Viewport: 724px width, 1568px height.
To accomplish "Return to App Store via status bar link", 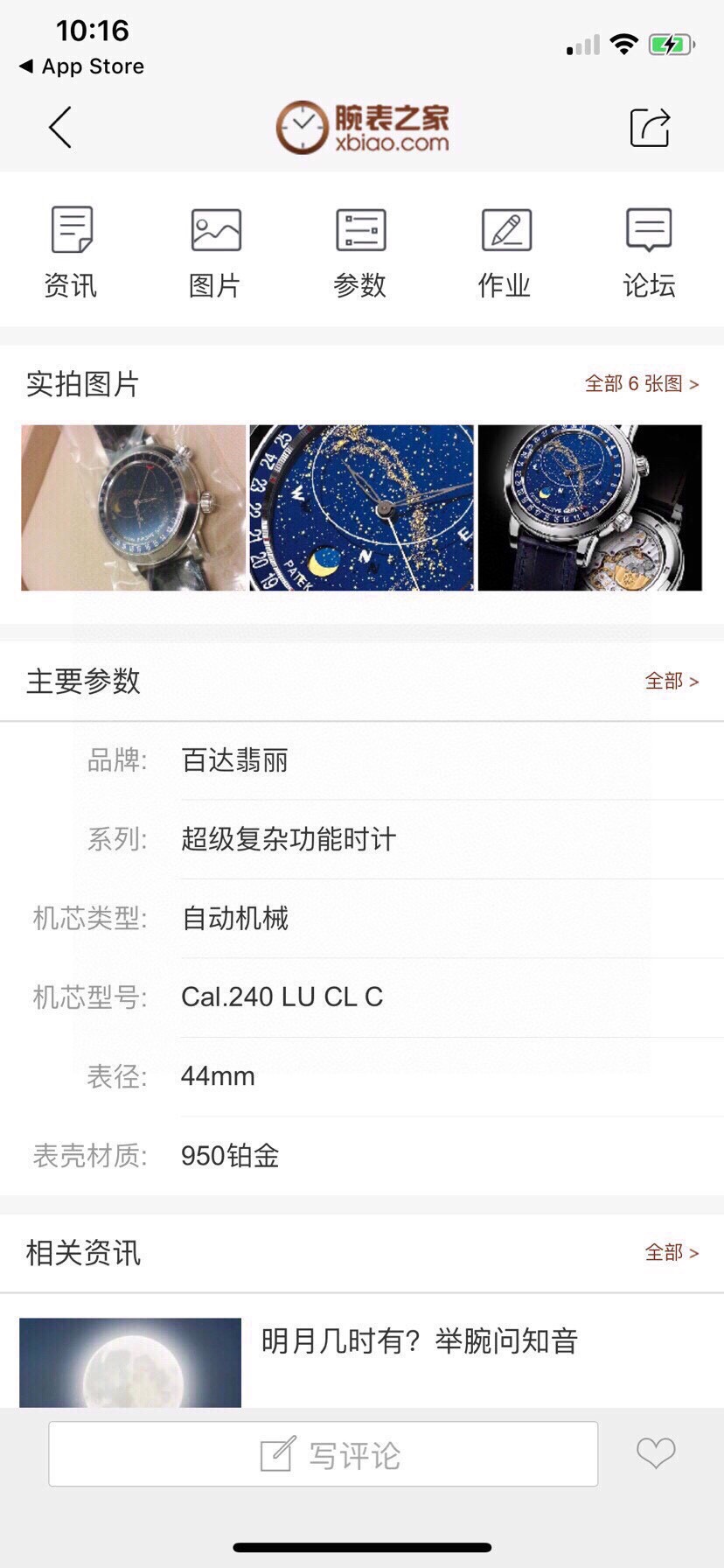I will click(x=82, y=66).
